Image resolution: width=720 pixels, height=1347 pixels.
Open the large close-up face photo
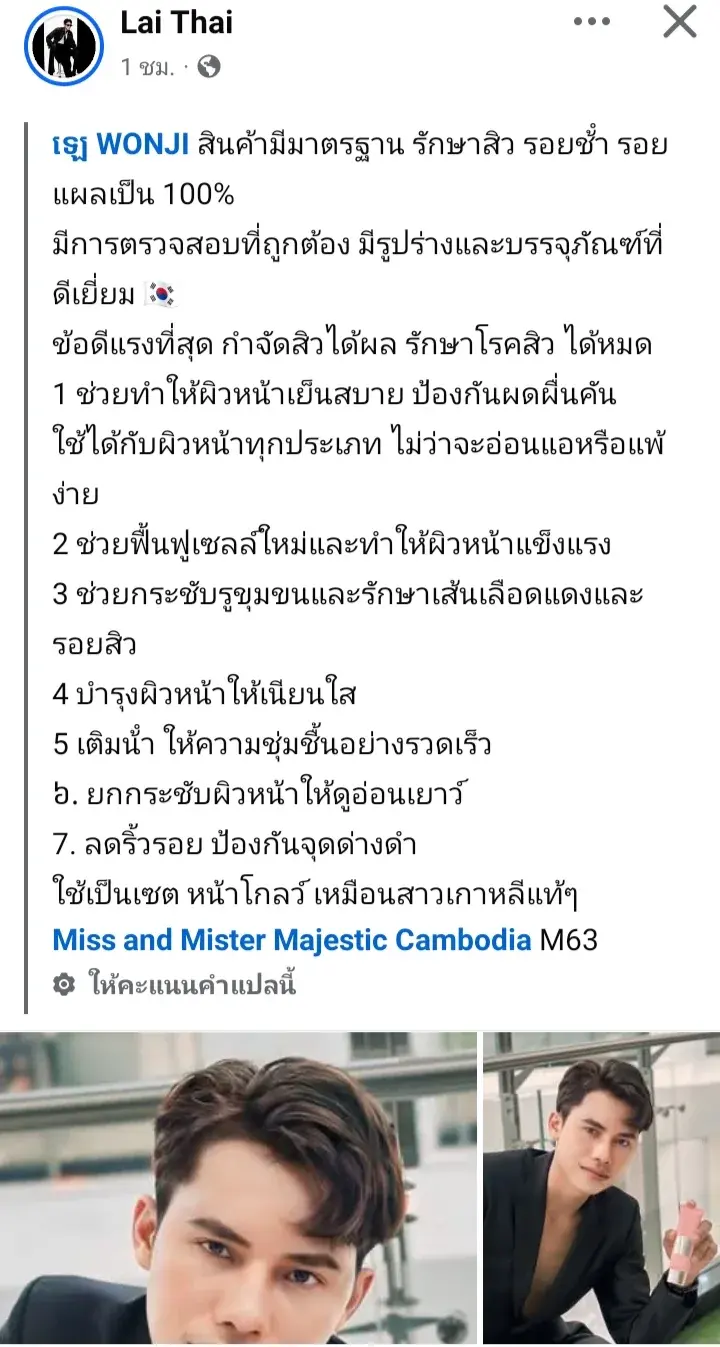pyautogui.click(x=238, y=1188)
